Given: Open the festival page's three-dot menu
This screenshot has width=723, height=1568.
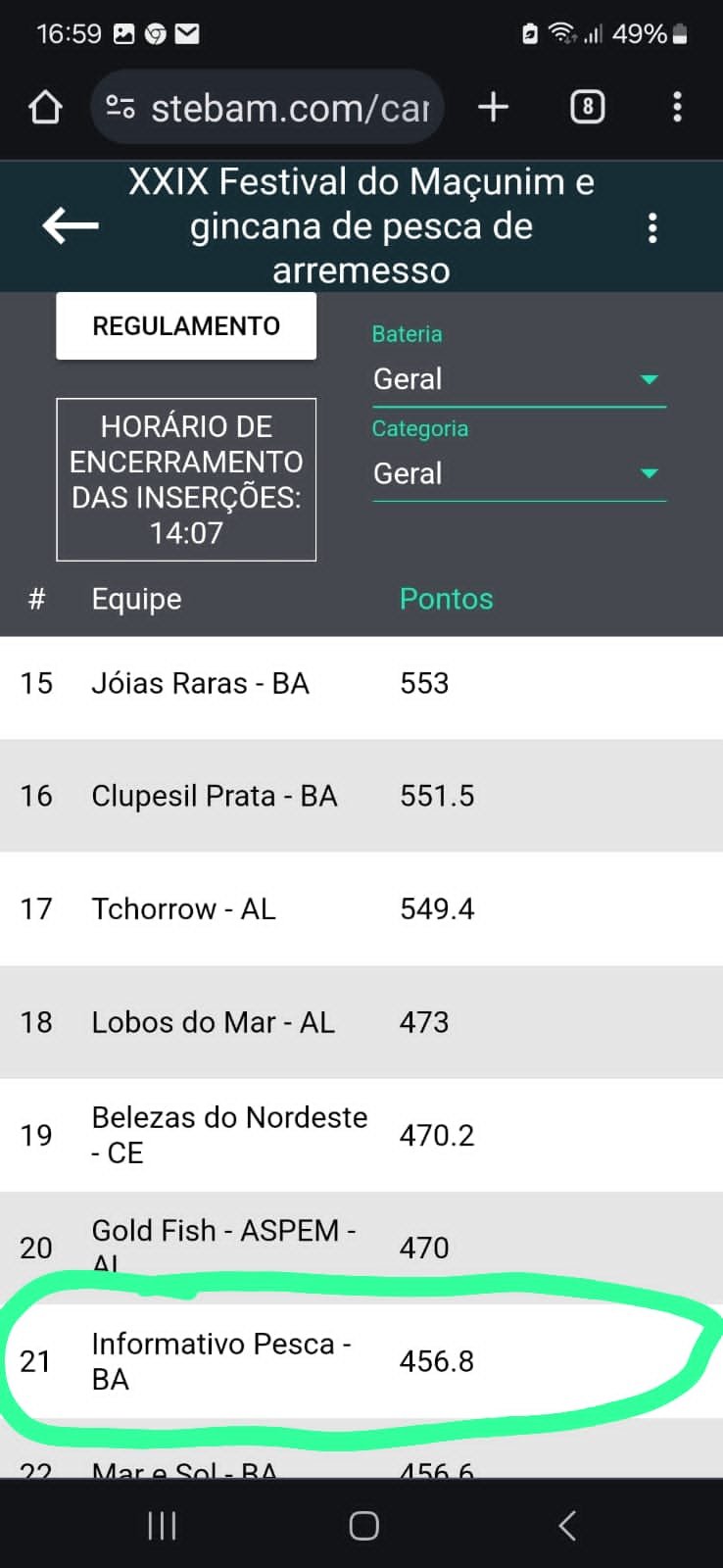Looking at the screenshot, I should point(652,227).
